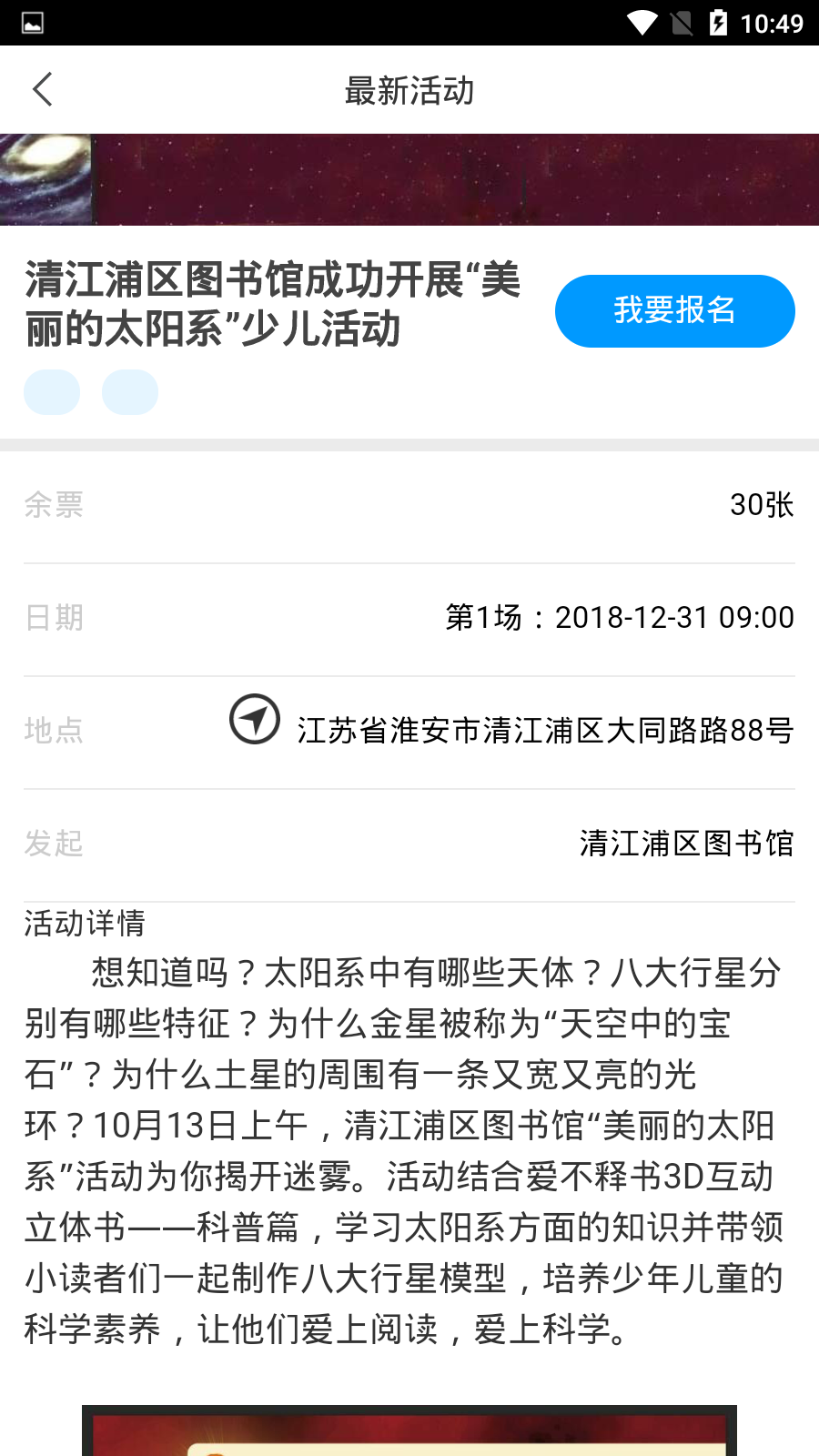This screenshot has width=819, height=1456.
Task: Tap the 最新活动 page title
Action: click(409, 91)
